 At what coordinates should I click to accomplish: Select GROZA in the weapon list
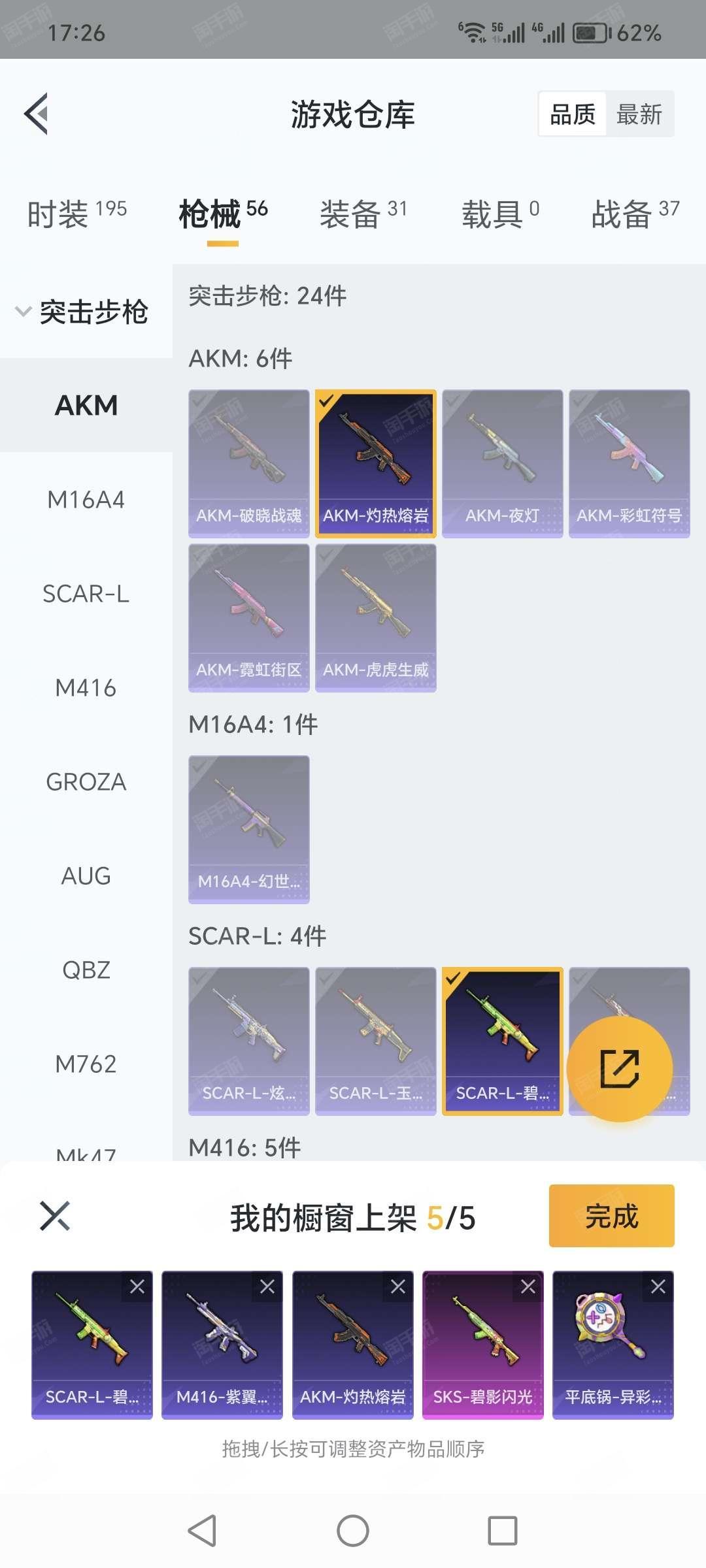[x=86, y=782]
